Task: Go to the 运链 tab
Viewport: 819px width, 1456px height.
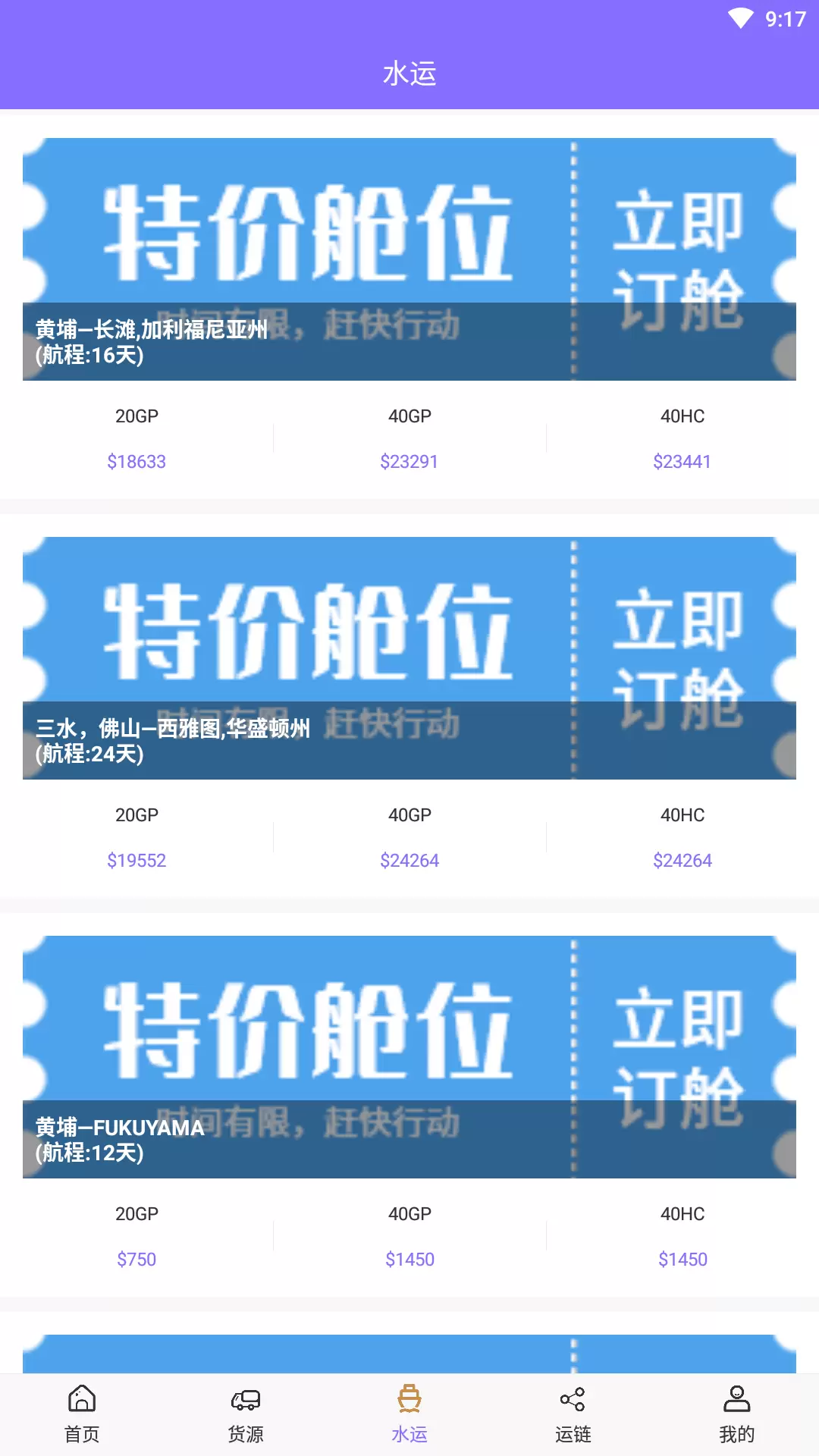Action: (x=573, y=1414)
